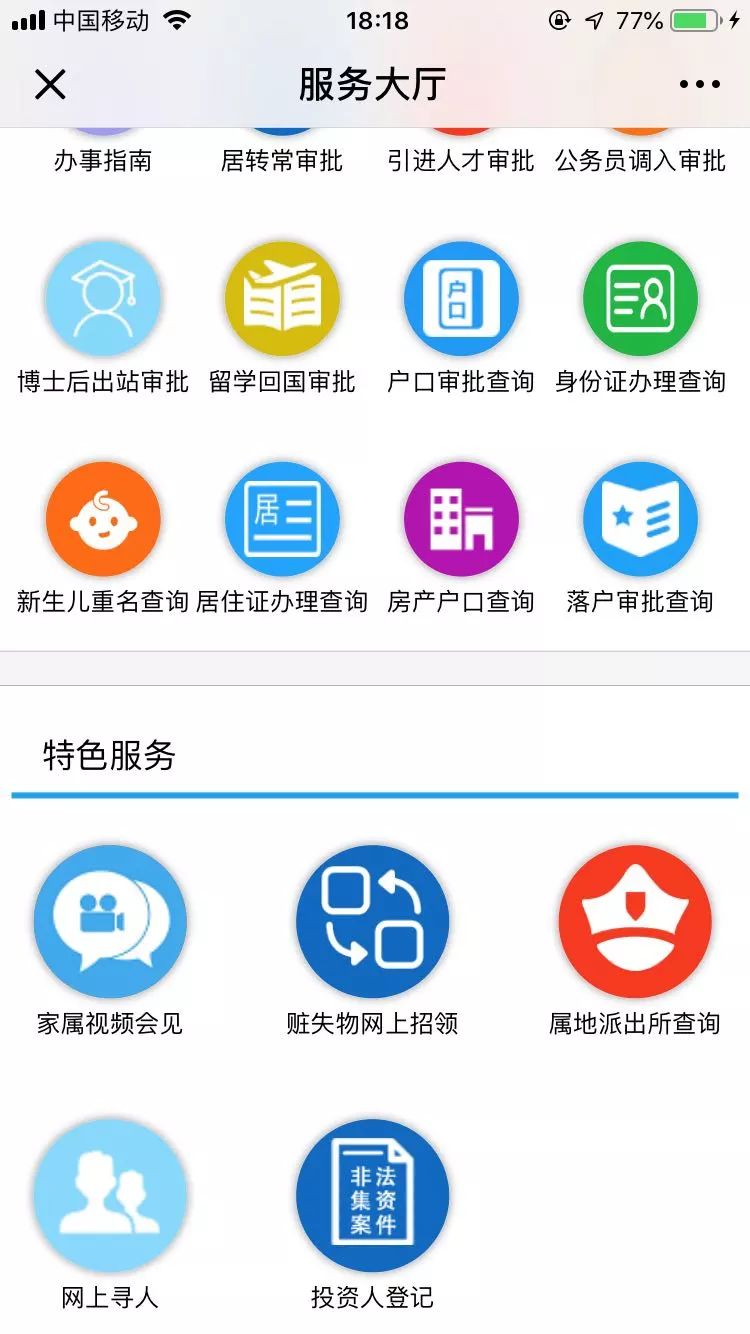Image resolution: width=750 pixels, height=1334 pixels.
Task: Select the 居住证办理查询 residence permit icon
Action: [282, 518]
